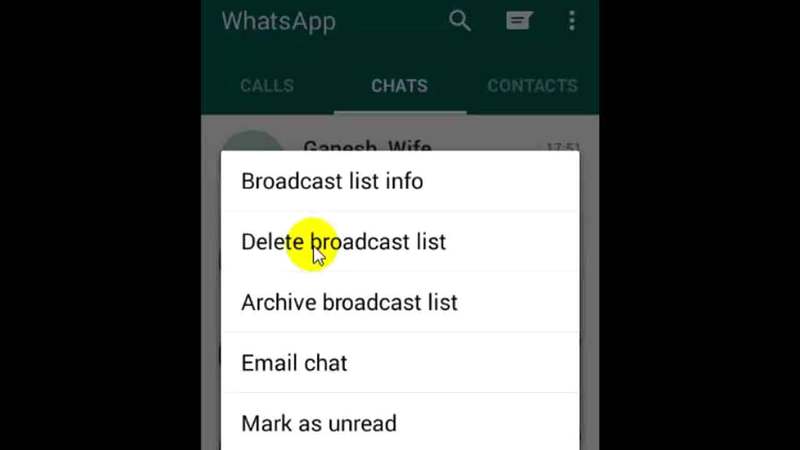The image size is (800, 450).
Task: Switch to the Calls tab
Action: click(x=267, y=86)
